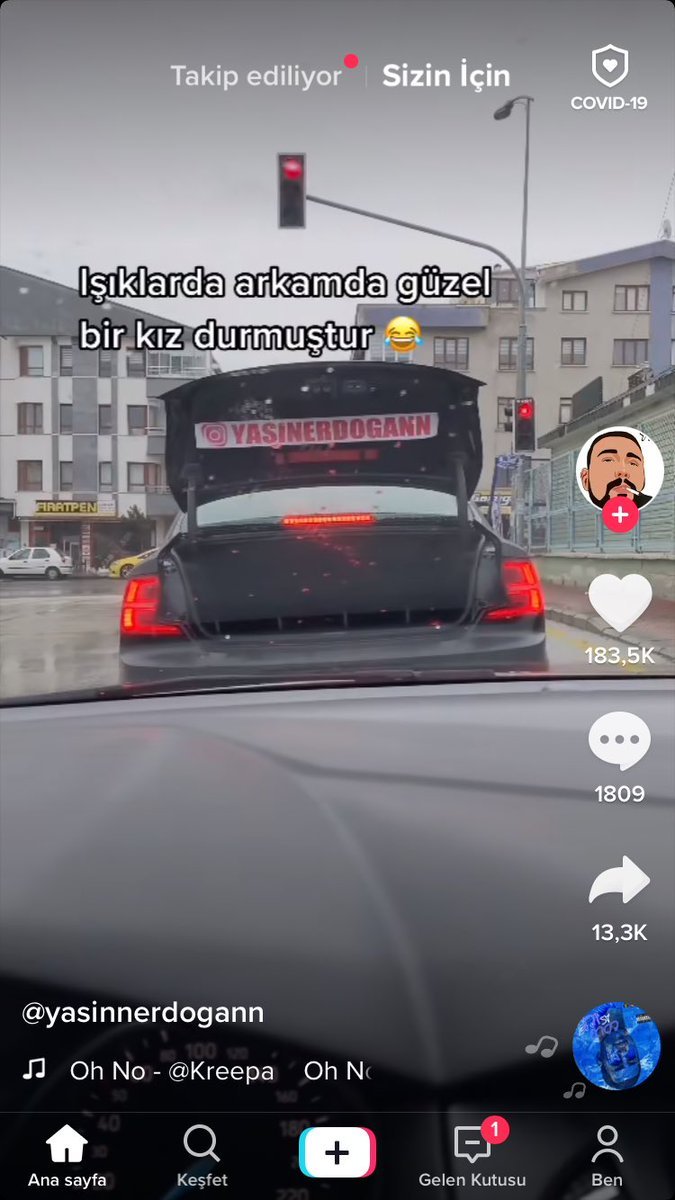Screen dimensions: 675x1200
Task: Switch to the Sizin İçin feed
Action: (x=446, y=76)
